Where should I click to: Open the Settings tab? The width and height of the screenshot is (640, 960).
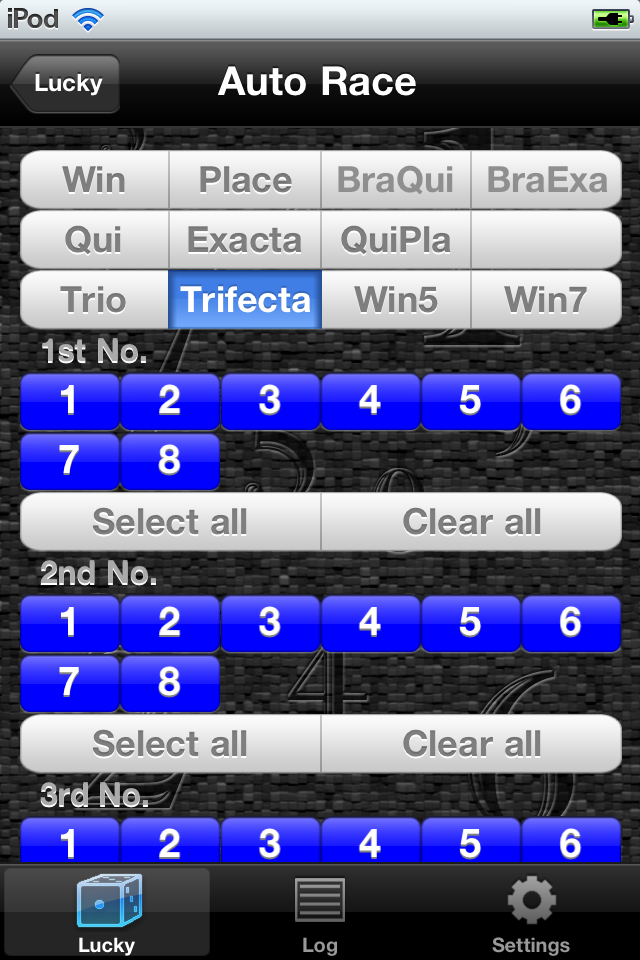[x=531, y=912]
